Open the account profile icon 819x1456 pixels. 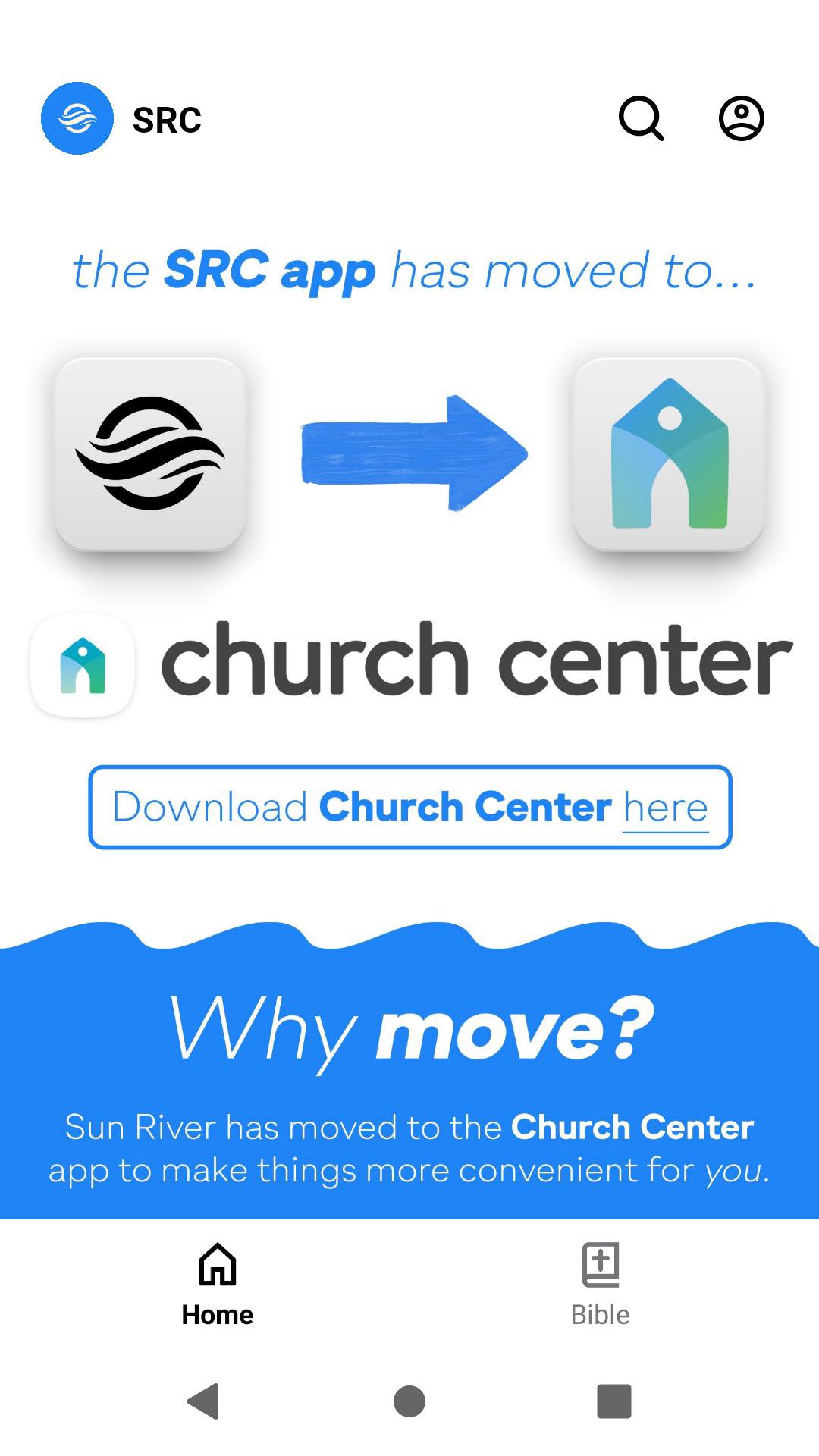741,118
